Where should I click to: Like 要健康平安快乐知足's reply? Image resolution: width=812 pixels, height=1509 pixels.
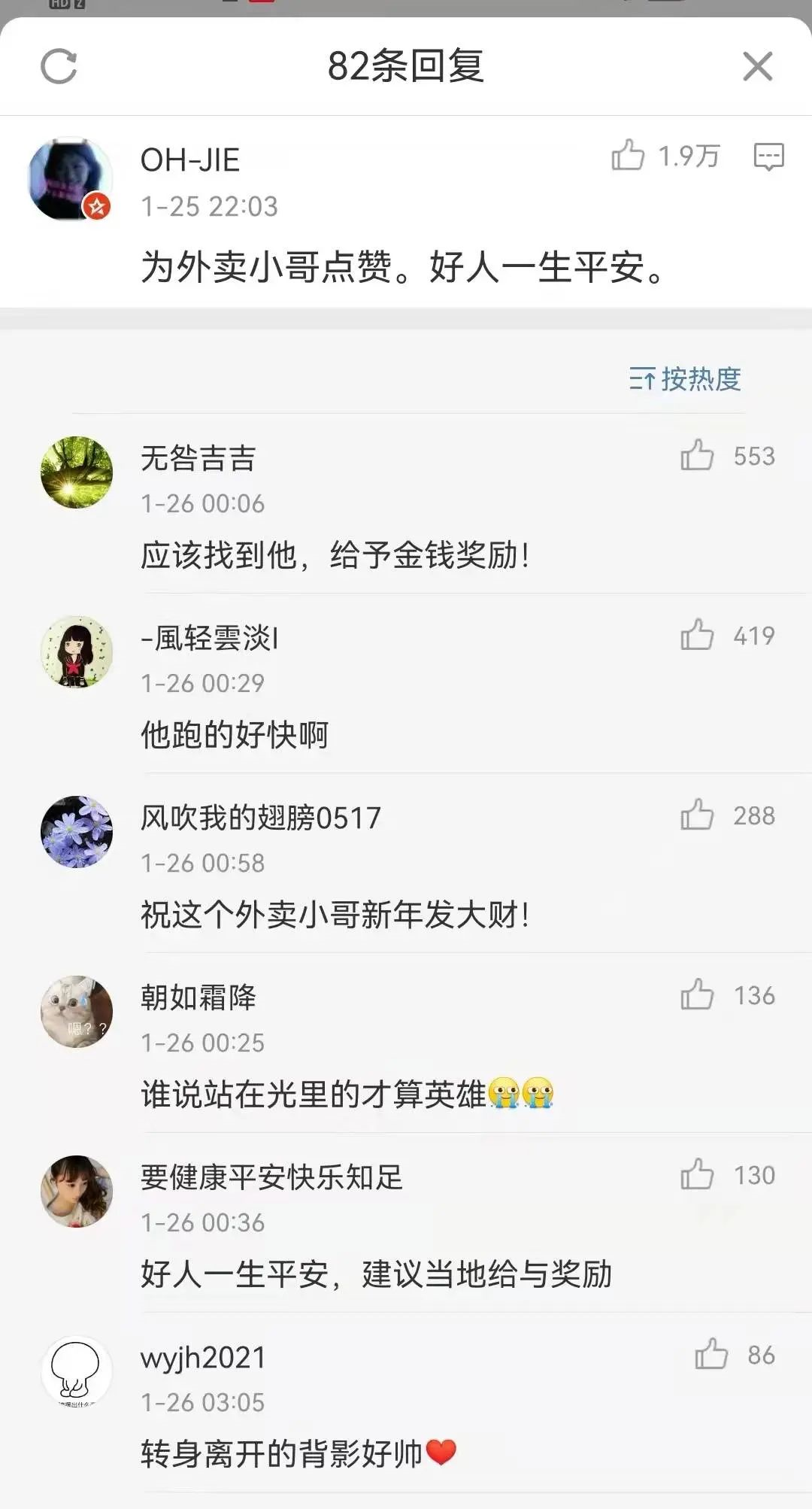697,1175
